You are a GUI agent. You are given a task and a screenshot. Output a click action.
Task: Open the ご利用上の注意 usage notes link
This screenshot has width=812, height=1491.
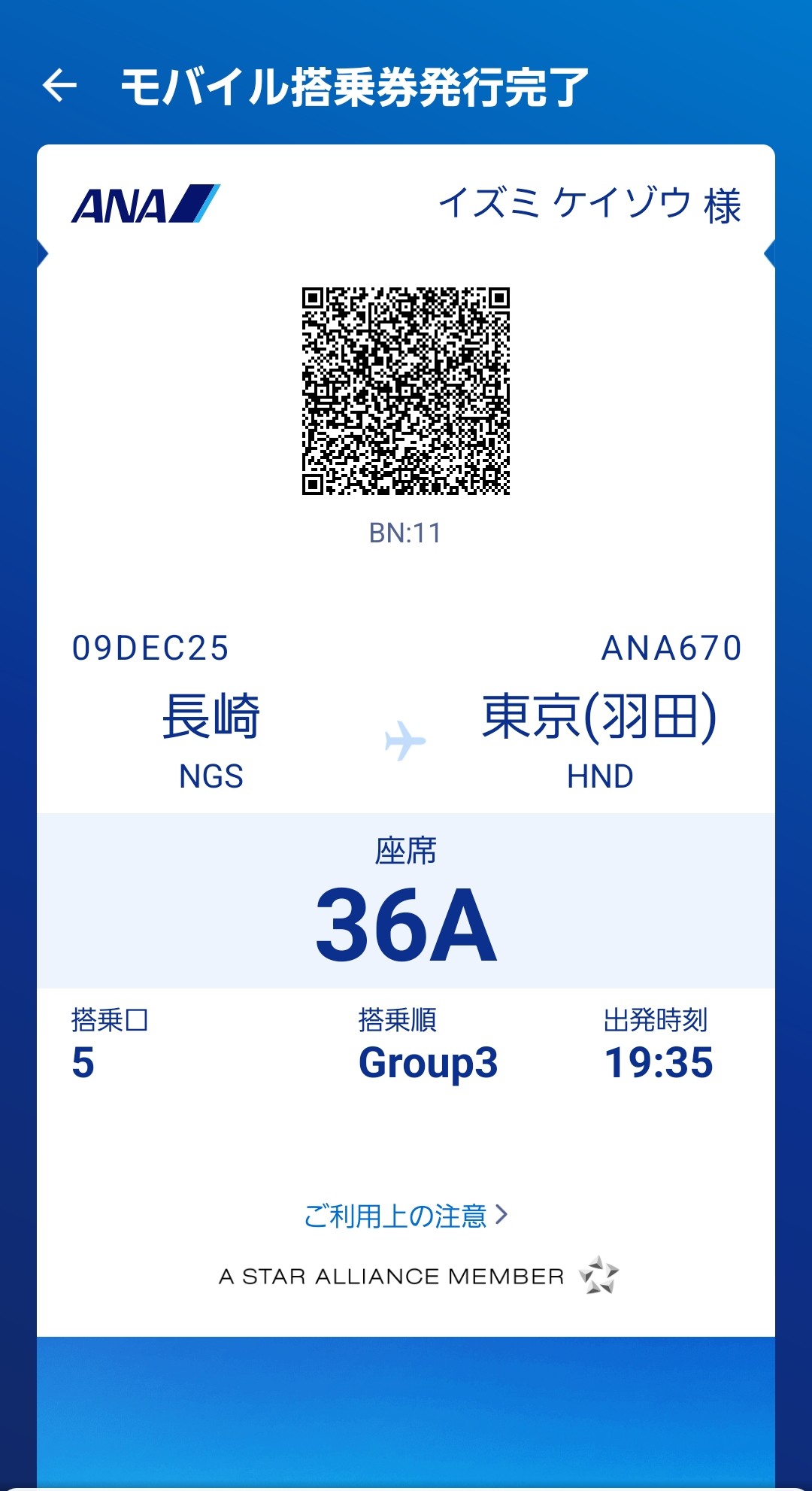[x=405, y=1215]
